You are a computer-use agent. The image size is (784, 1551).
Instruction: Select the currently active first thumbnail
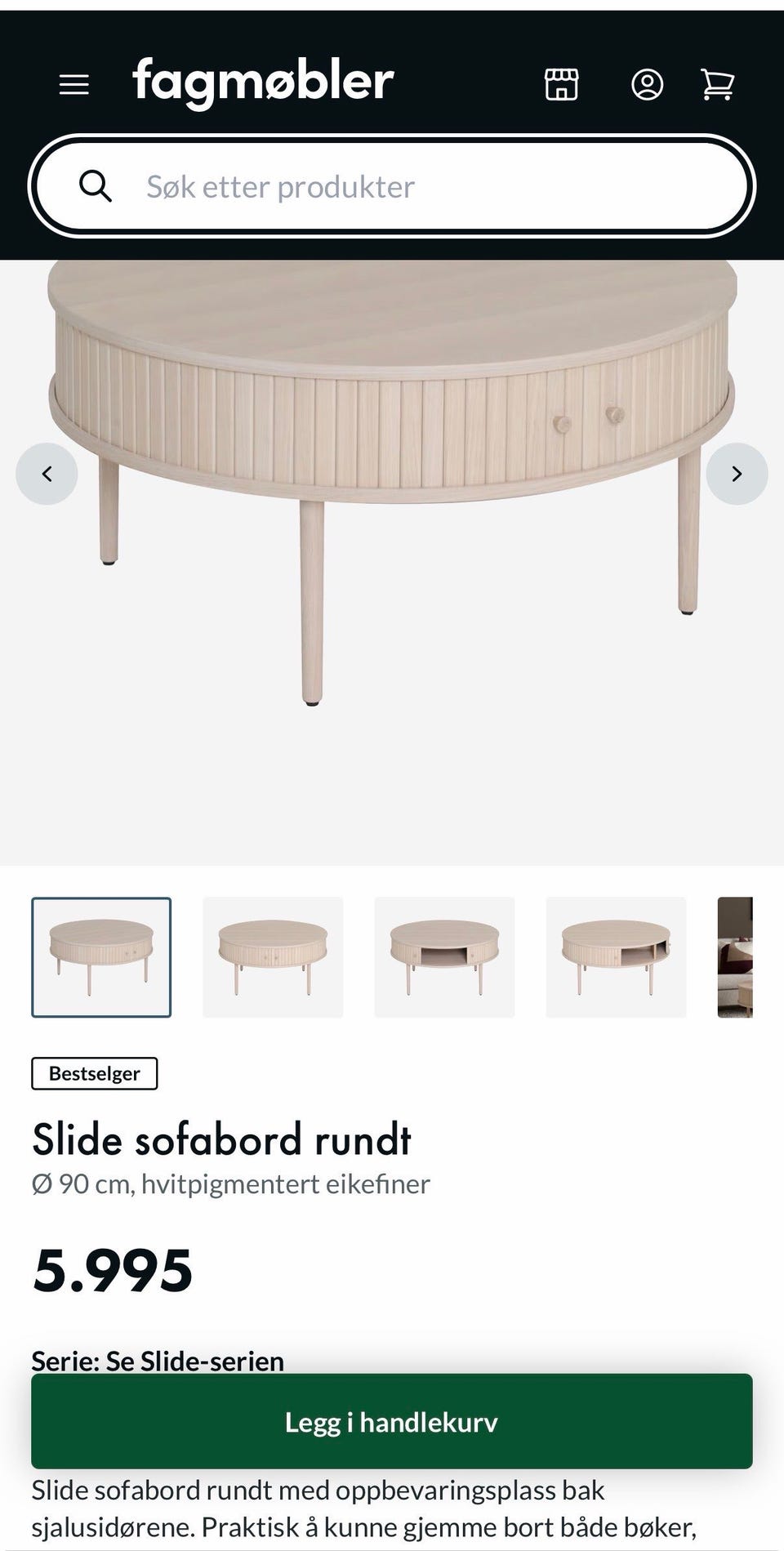(x=101, y=956)
